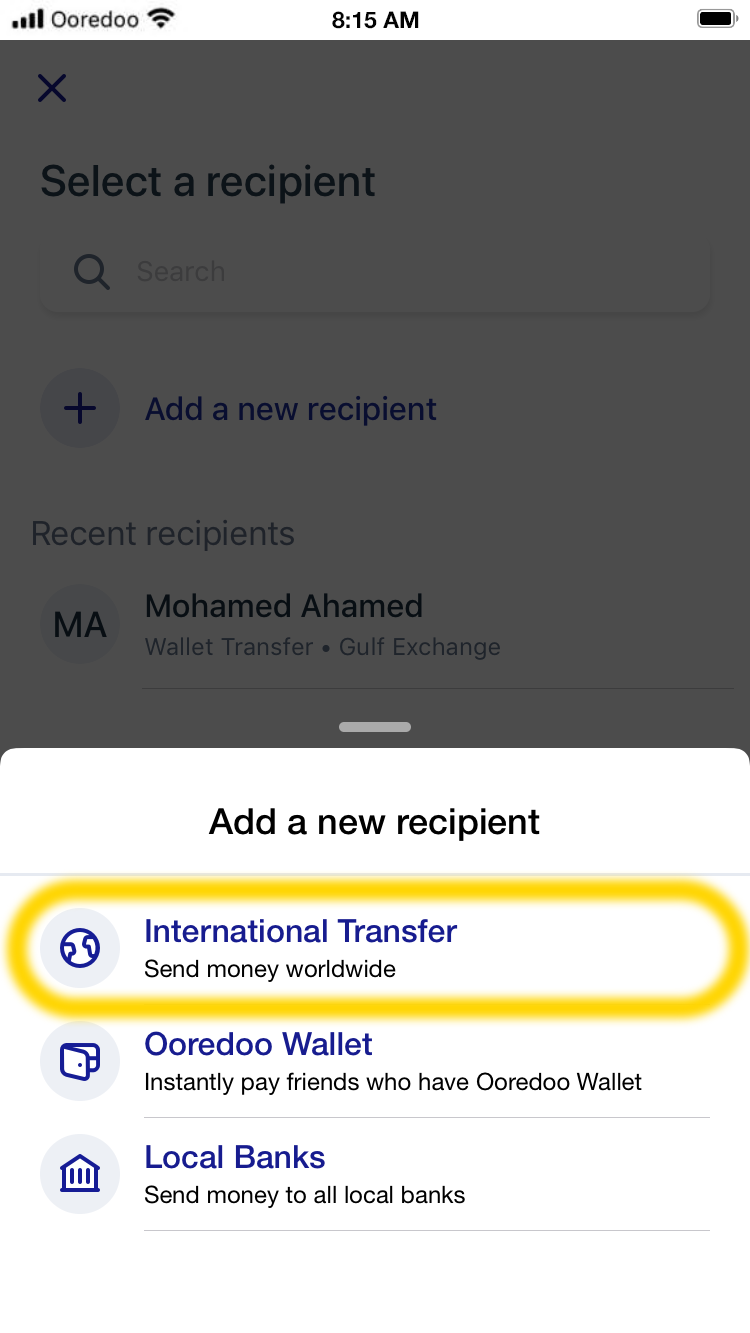
Task: Tap Add a new recipient plus button
Action: click(x=80, y=409)
